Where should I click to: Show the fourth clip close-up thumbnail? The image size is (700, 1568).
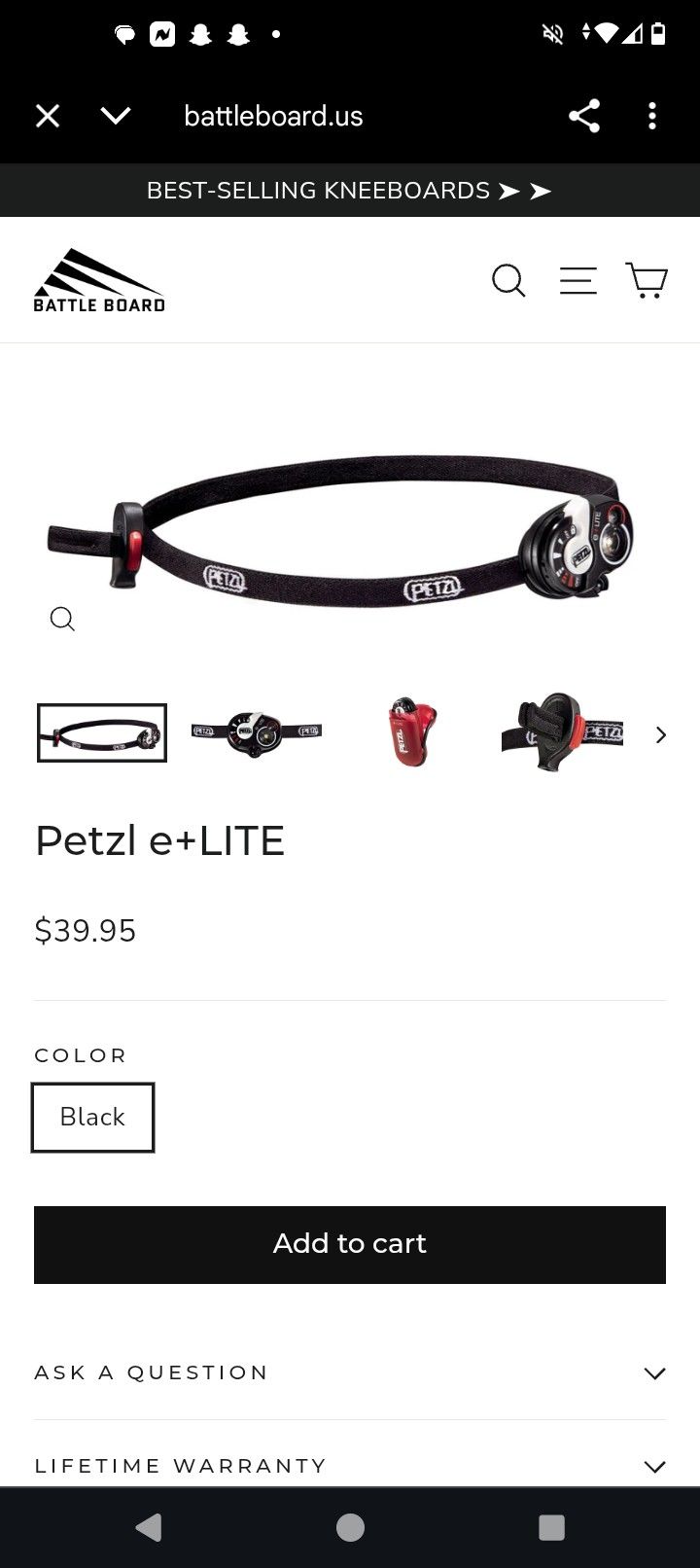[x=562, y=732]
